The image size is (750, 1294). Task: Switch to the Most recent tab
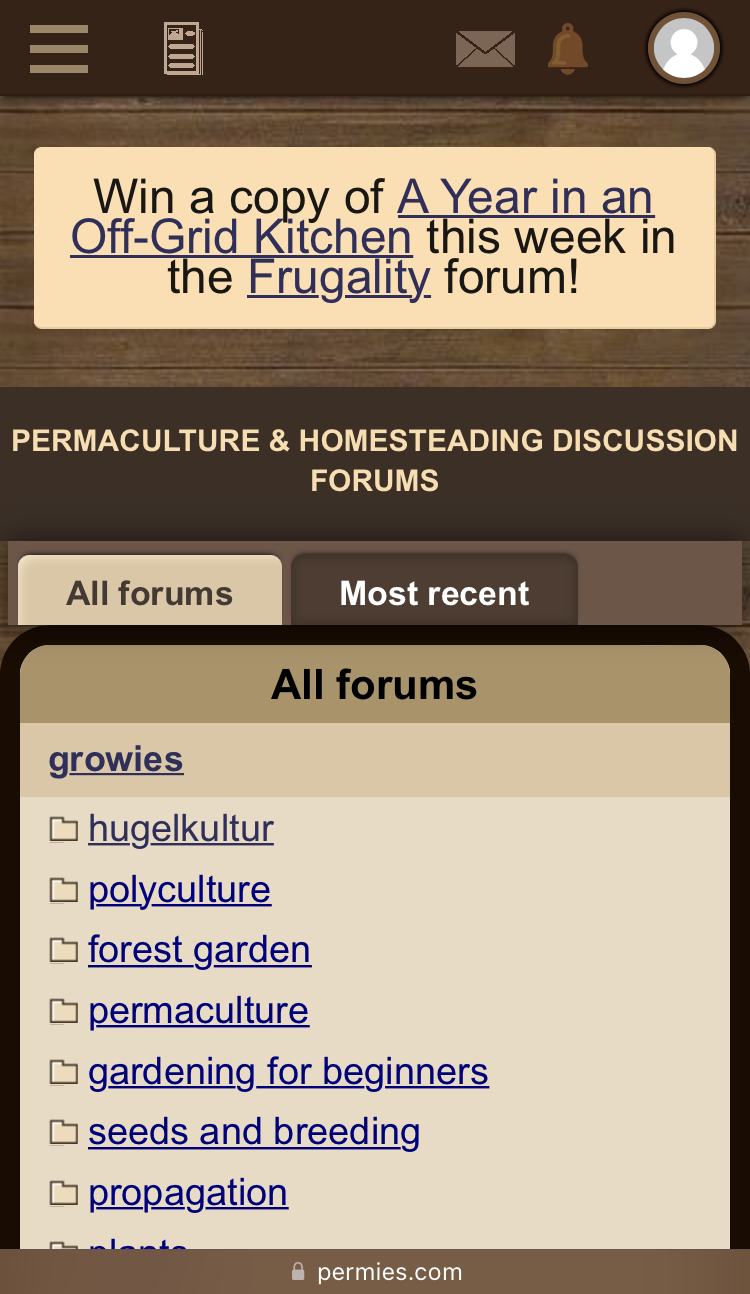tap(434, 592)
